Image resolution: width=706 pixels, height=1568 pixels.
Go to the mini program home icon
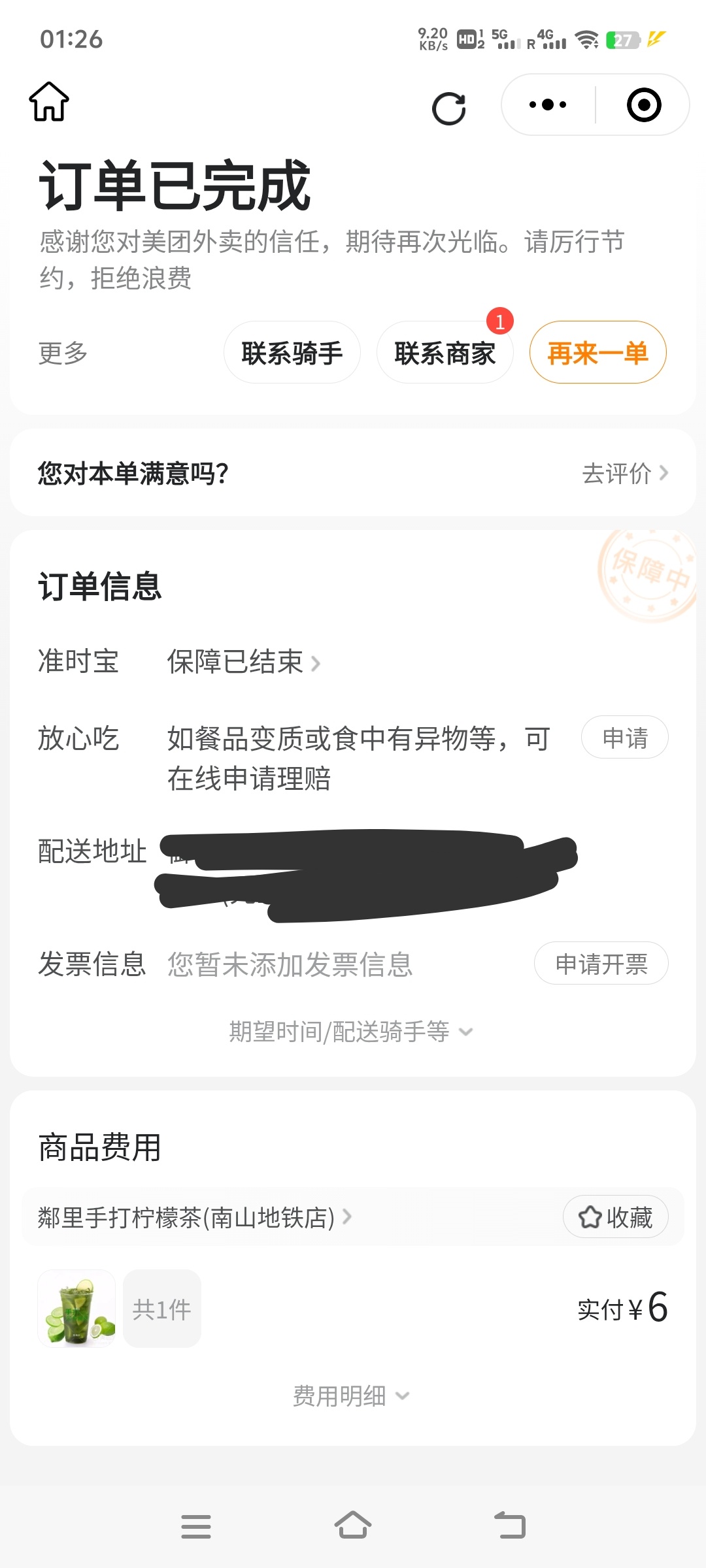click(x=49, y=102)
